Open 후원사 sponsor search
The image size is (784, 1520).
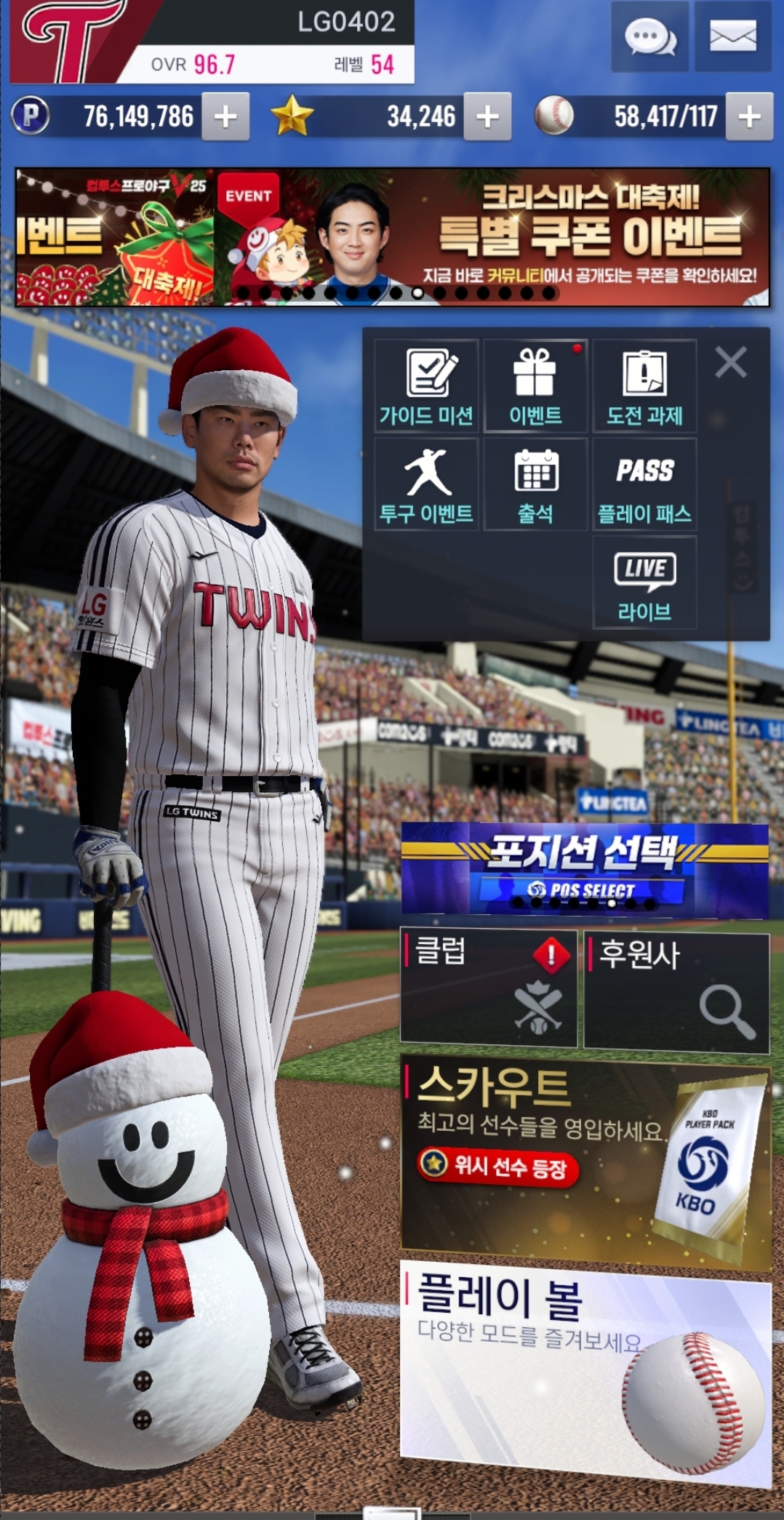[676, 992]
